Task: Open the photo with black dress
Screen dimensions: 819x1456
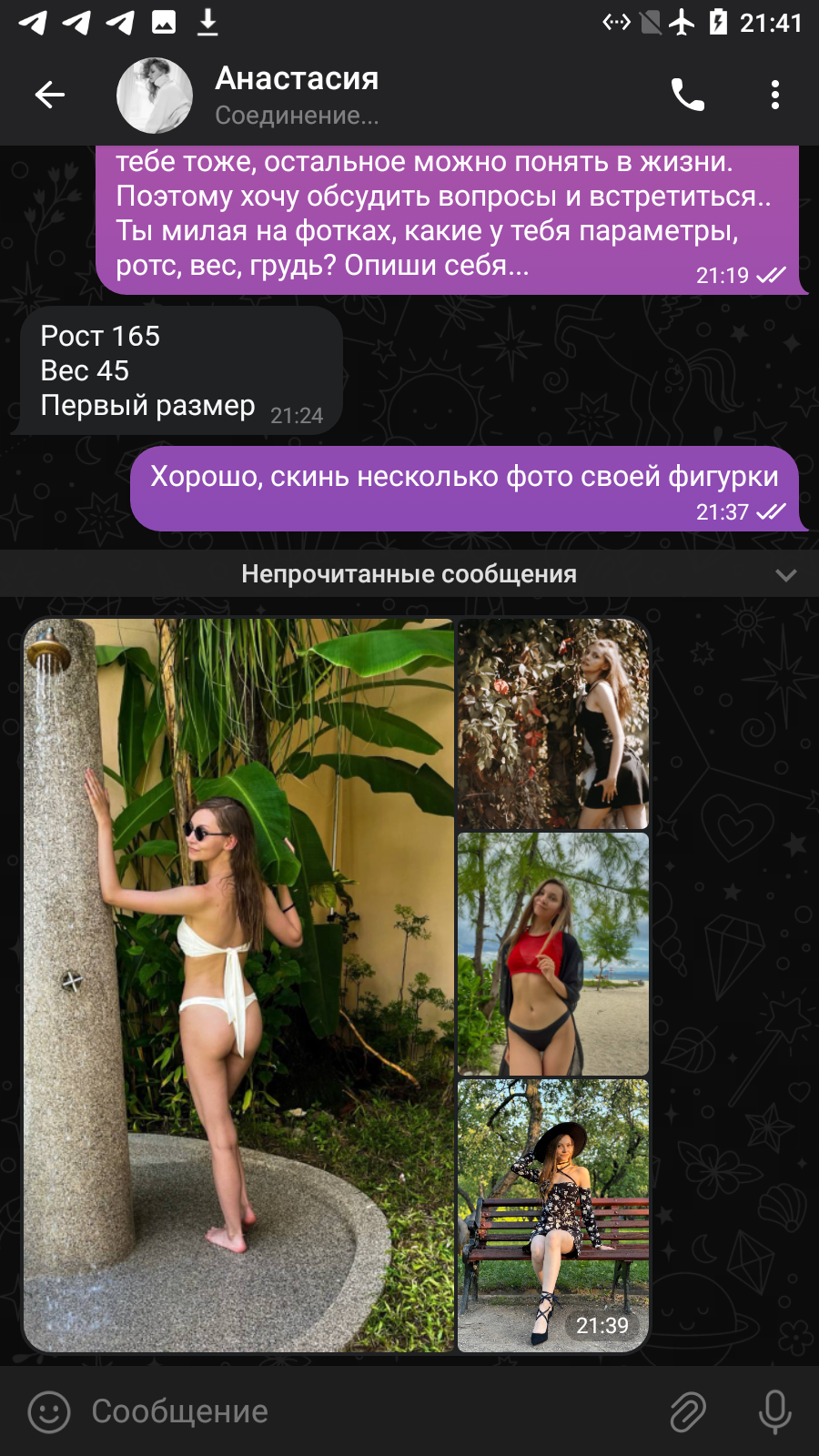Action: pos(553,724)
